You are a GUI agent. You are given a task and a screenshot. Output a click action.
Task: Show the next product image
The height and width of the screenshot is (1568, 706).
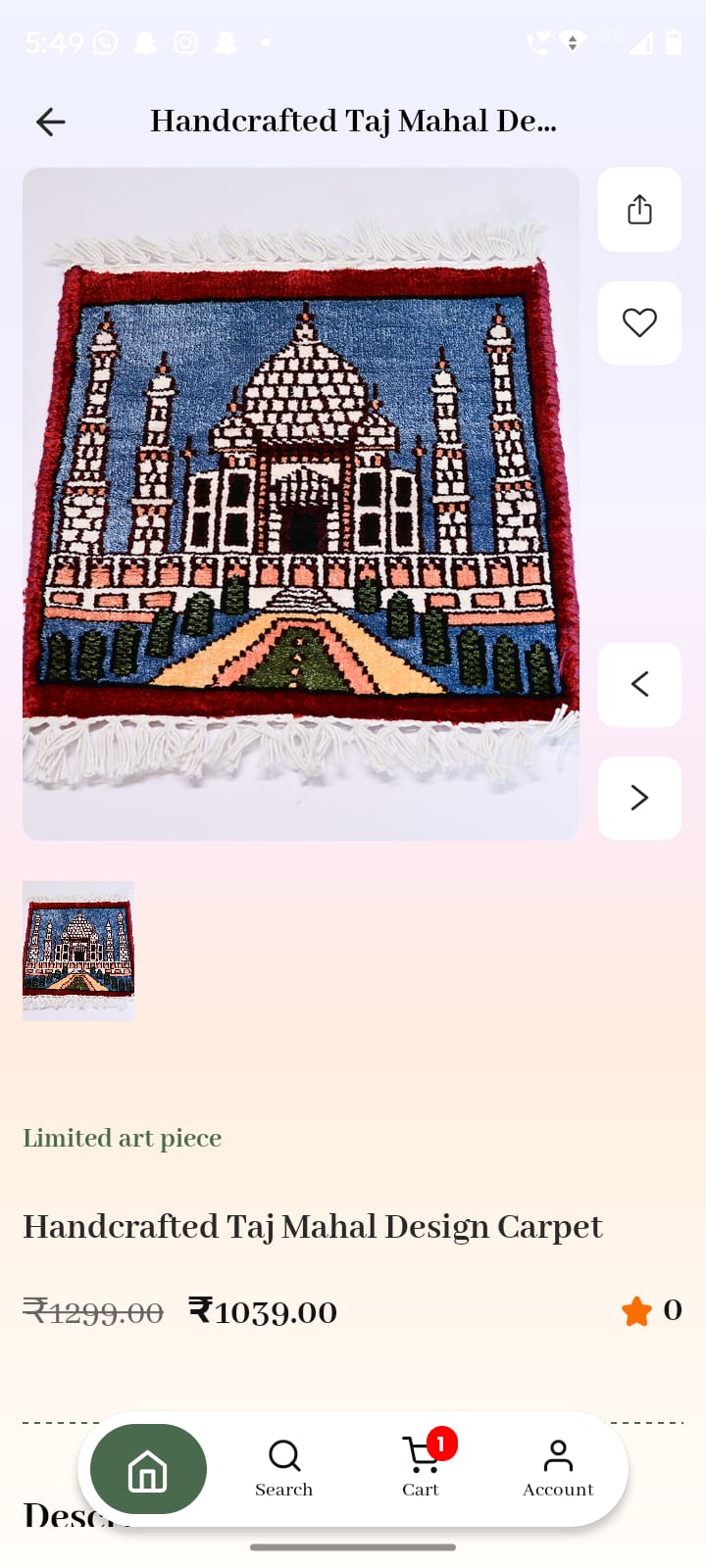pos(639,798)
